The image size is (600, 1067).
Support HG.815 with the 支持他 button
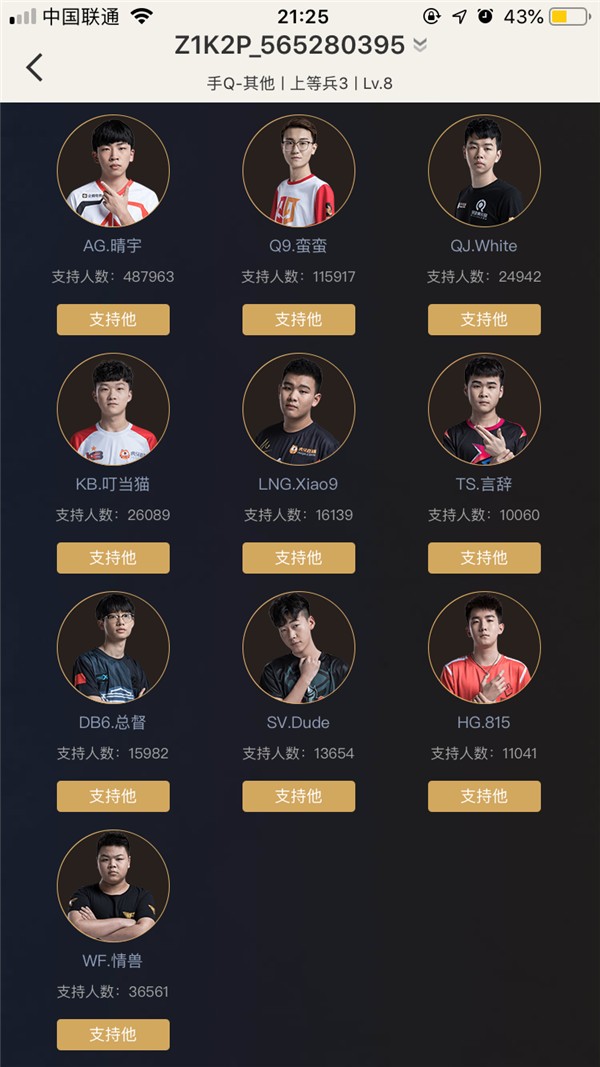point(484,796)
